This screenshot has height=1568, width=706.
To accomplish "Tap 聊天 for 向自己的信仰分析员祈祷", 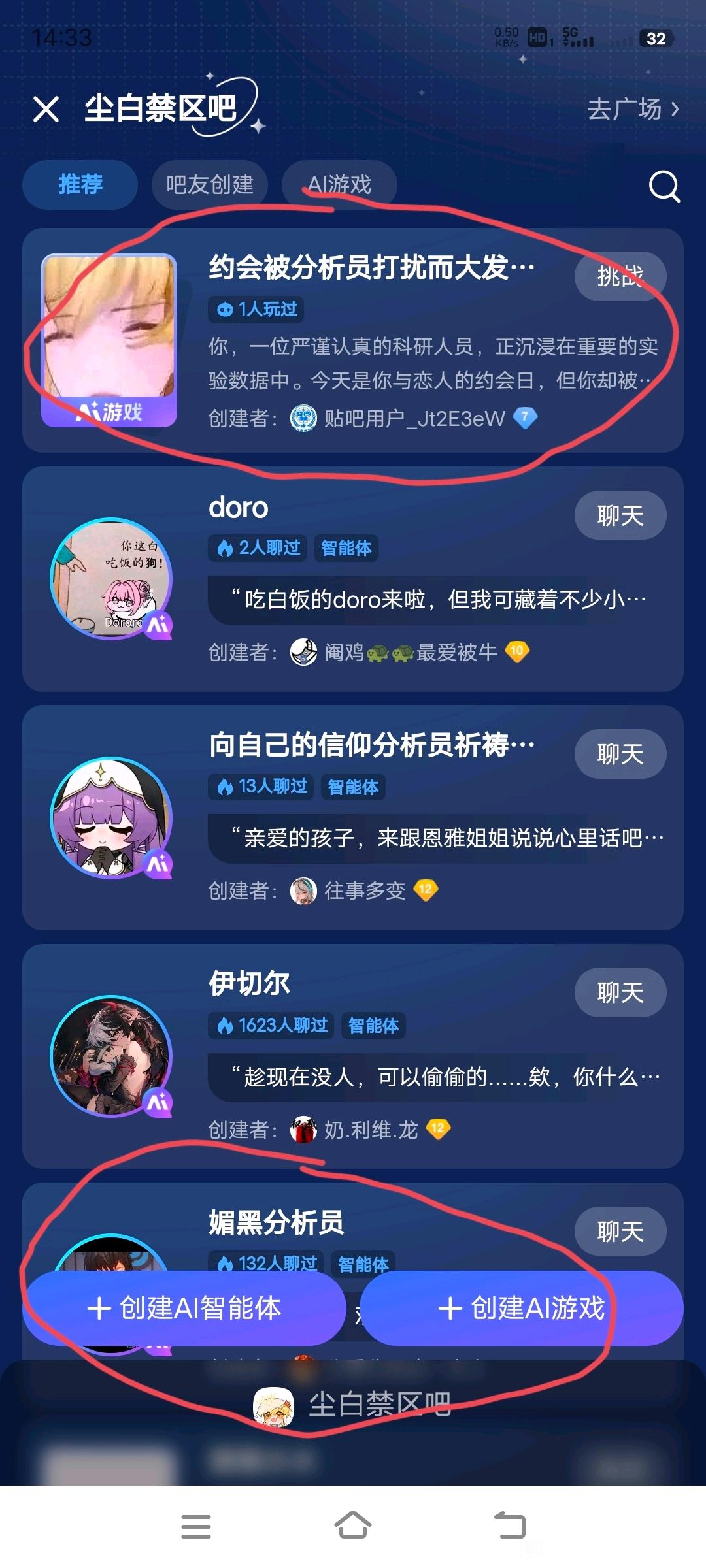I will point(620,754).
